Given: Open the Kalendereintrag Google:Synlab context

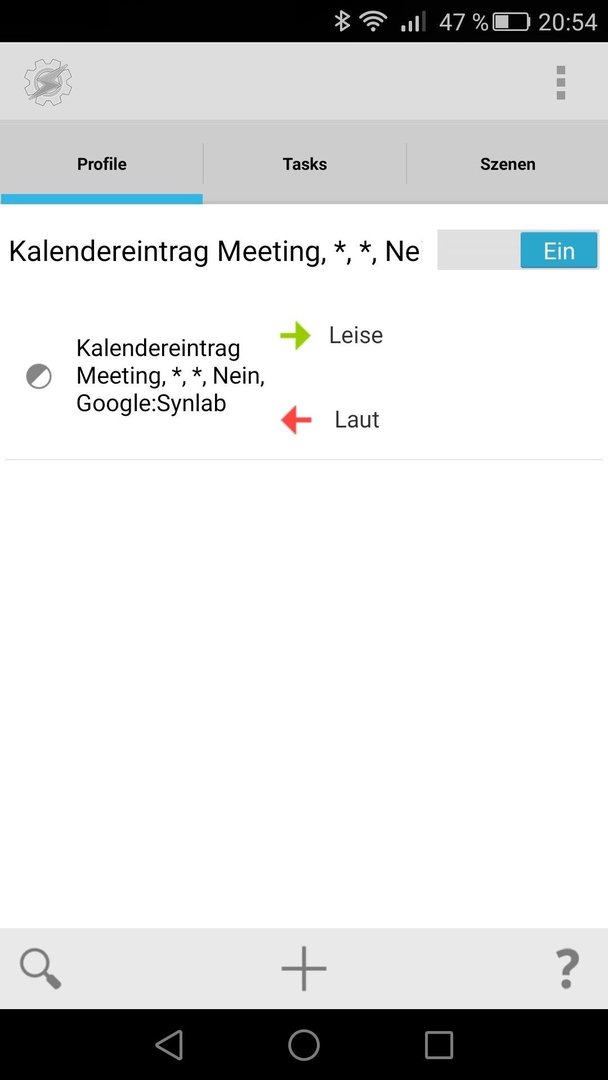Looking at the screenshot, I should coord(170,376).
